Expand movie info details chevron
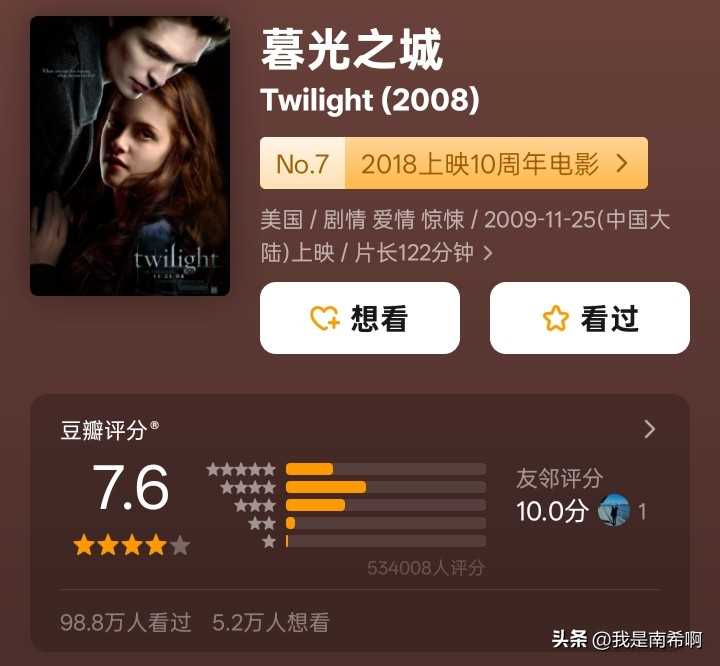This screenshot has height=666, width=720. click(488, 254)
